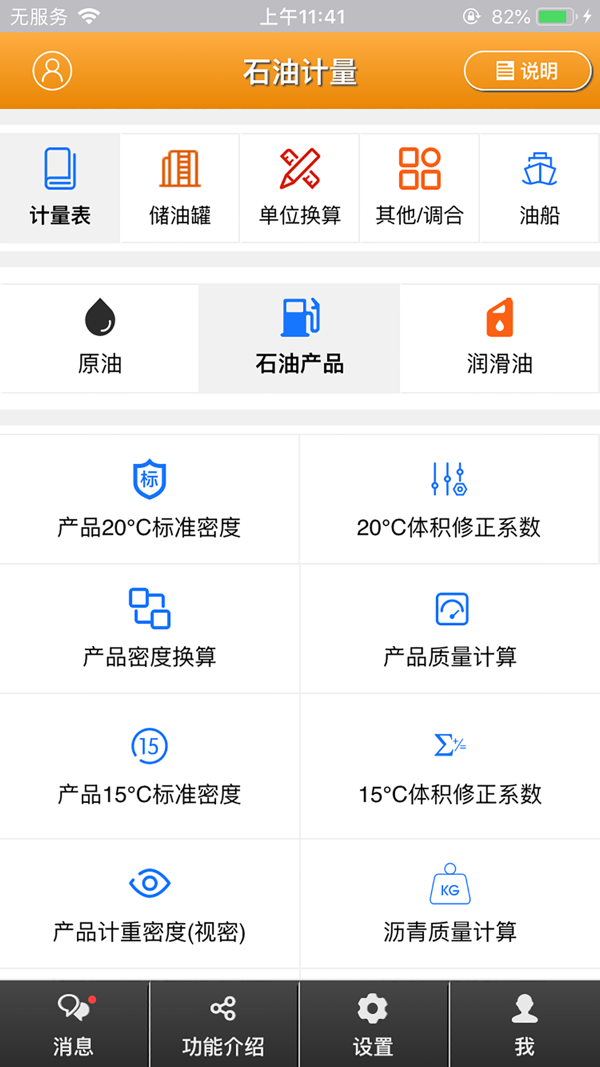
Task: Launch 沥青质量计算 tool
Action: (x=449, y=903)
